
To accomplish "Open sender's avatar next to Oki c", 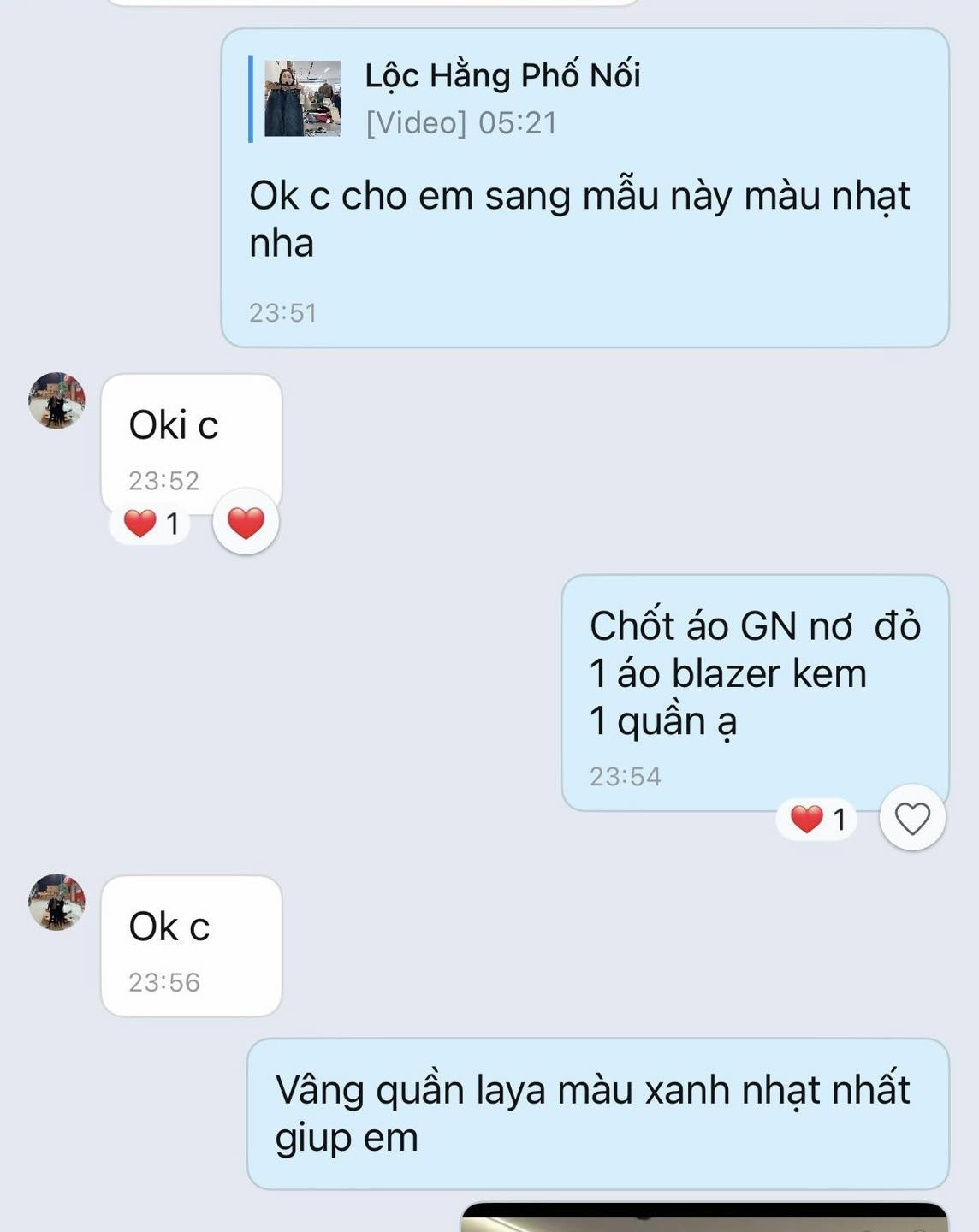I will click(x=56, y=400).
